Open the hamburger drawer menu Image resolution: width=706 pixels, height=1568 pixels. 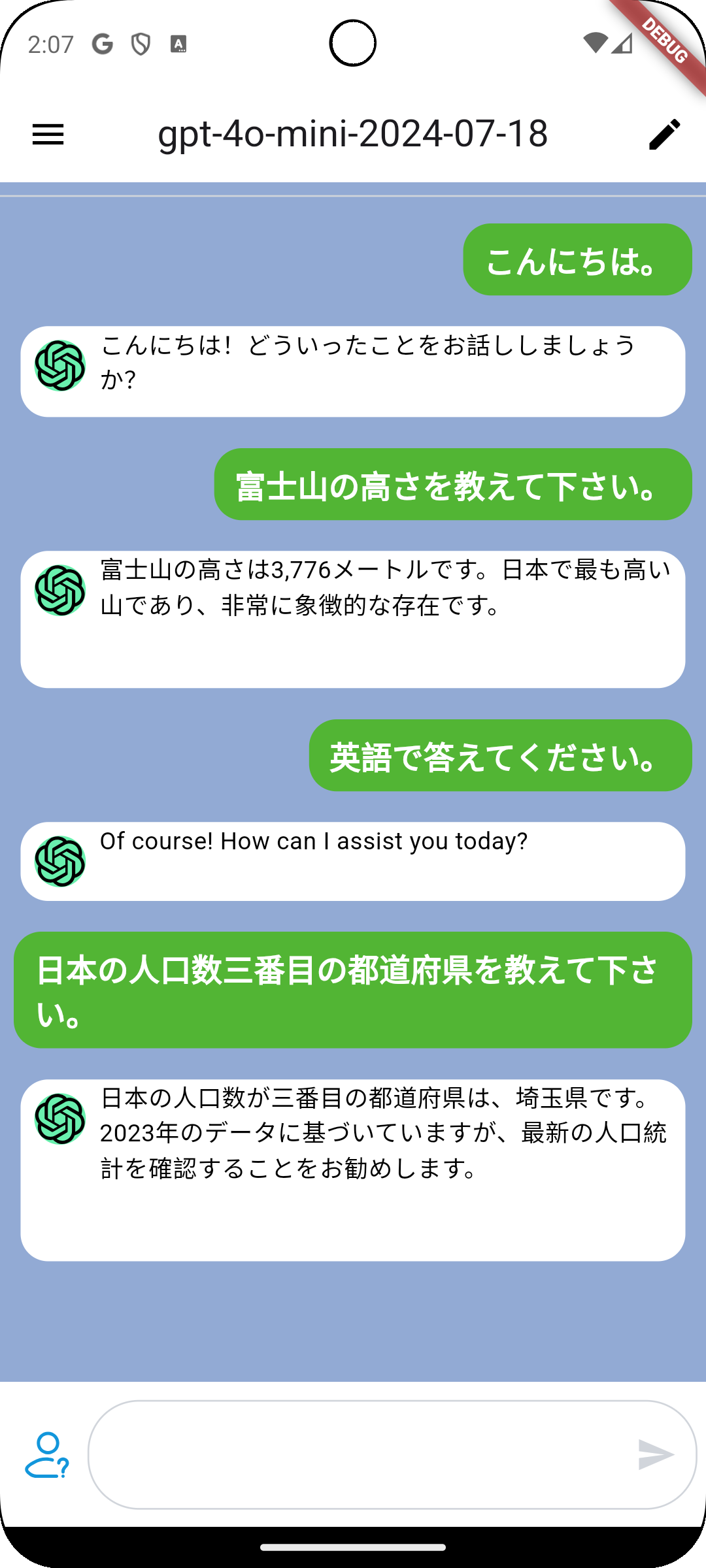coord(48,135)
